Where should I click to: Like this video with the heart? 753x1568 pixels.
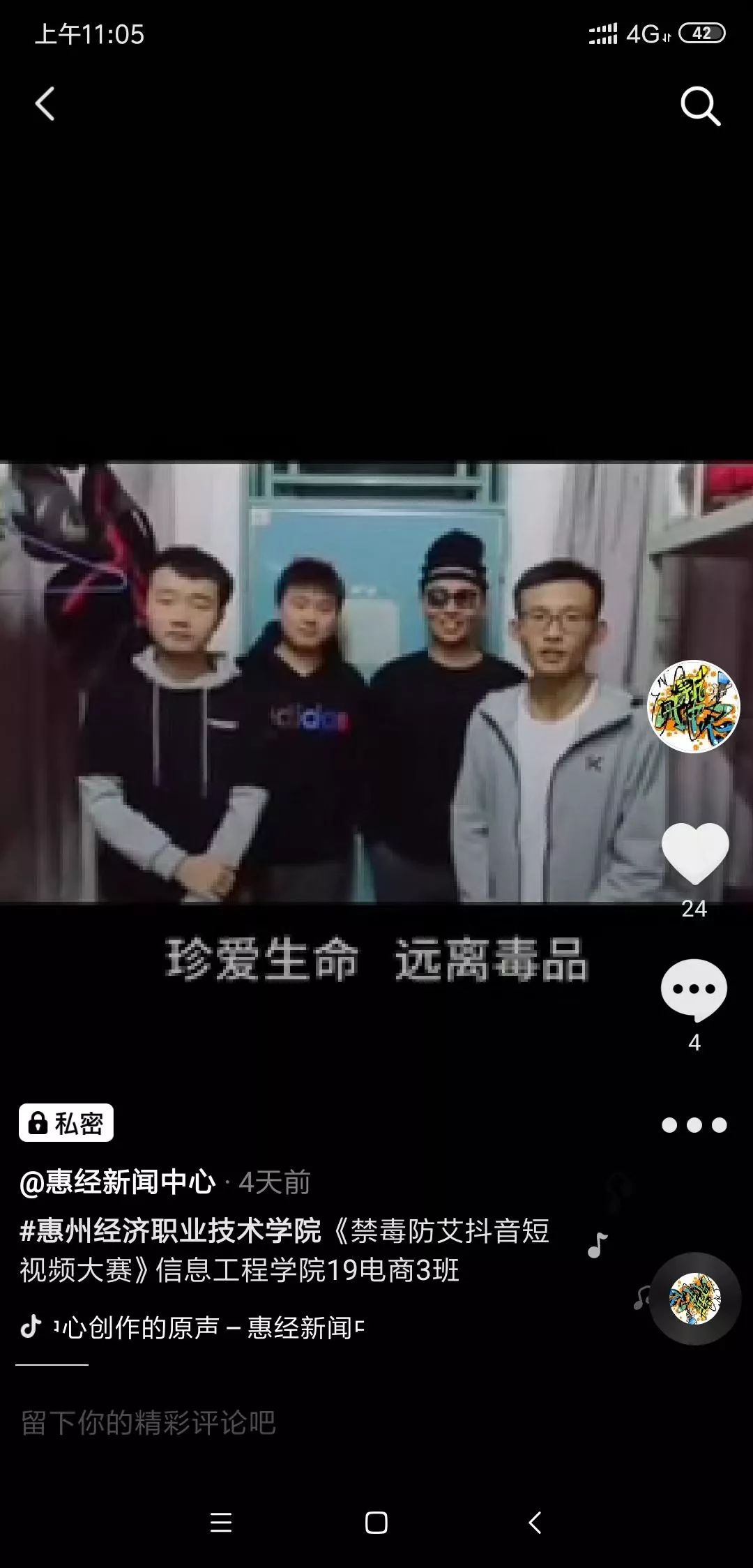click(x=694, y=852)
